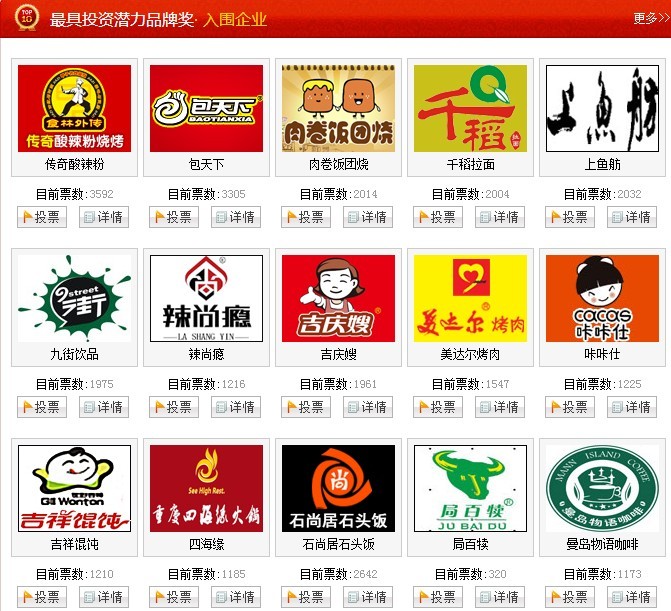Vote for 美达尔烤肉
The width and height of the screenshot is (671, 611).
437,407
